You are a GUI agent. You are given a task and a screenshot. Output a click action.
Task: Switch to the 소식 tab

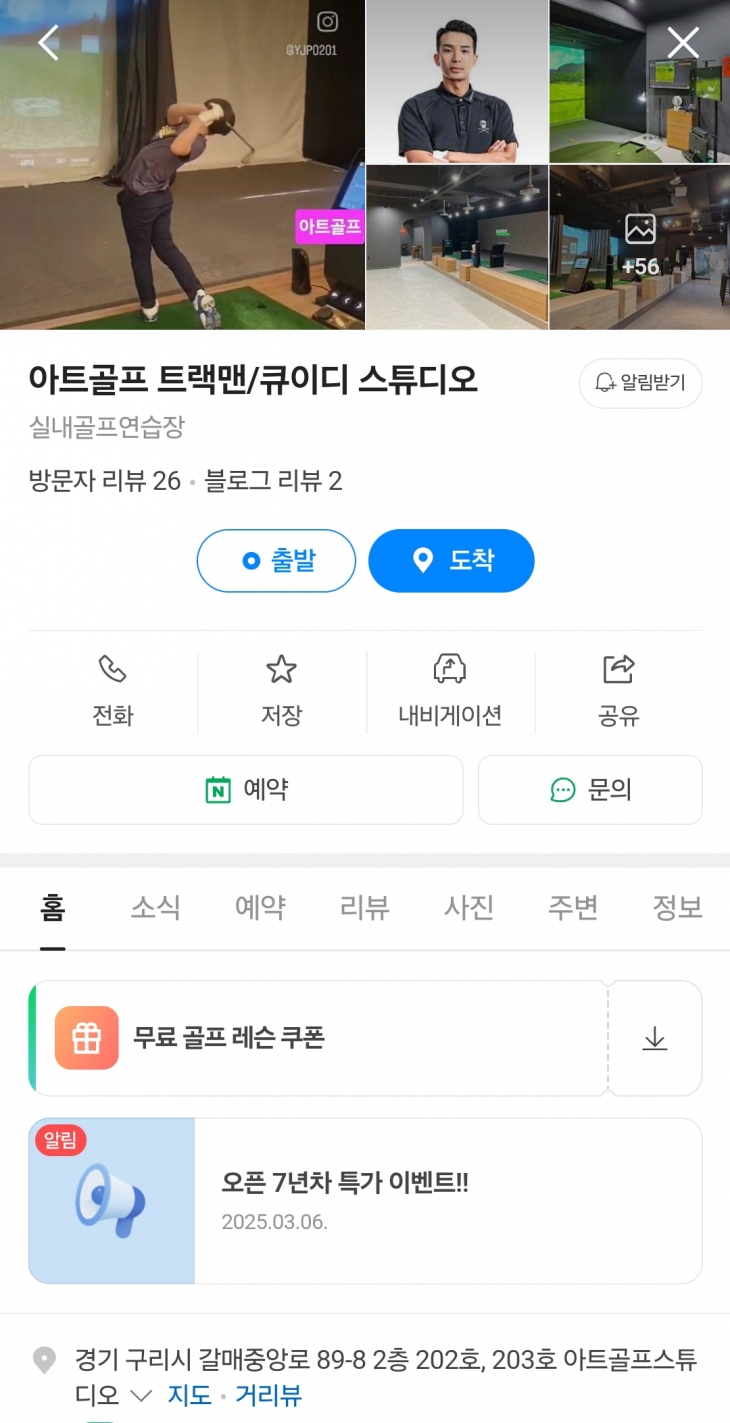[x=155, y=908]
